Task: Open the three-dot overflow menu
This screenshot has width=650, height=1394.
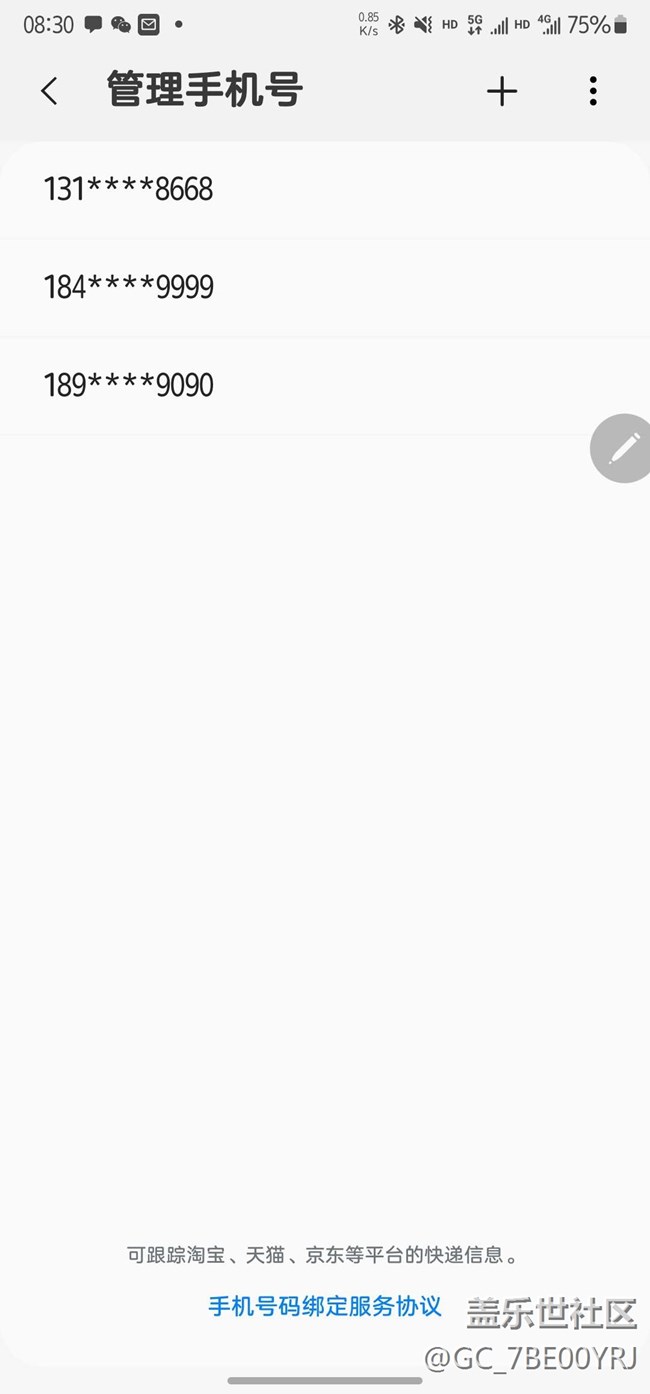Action: point(593,91)
